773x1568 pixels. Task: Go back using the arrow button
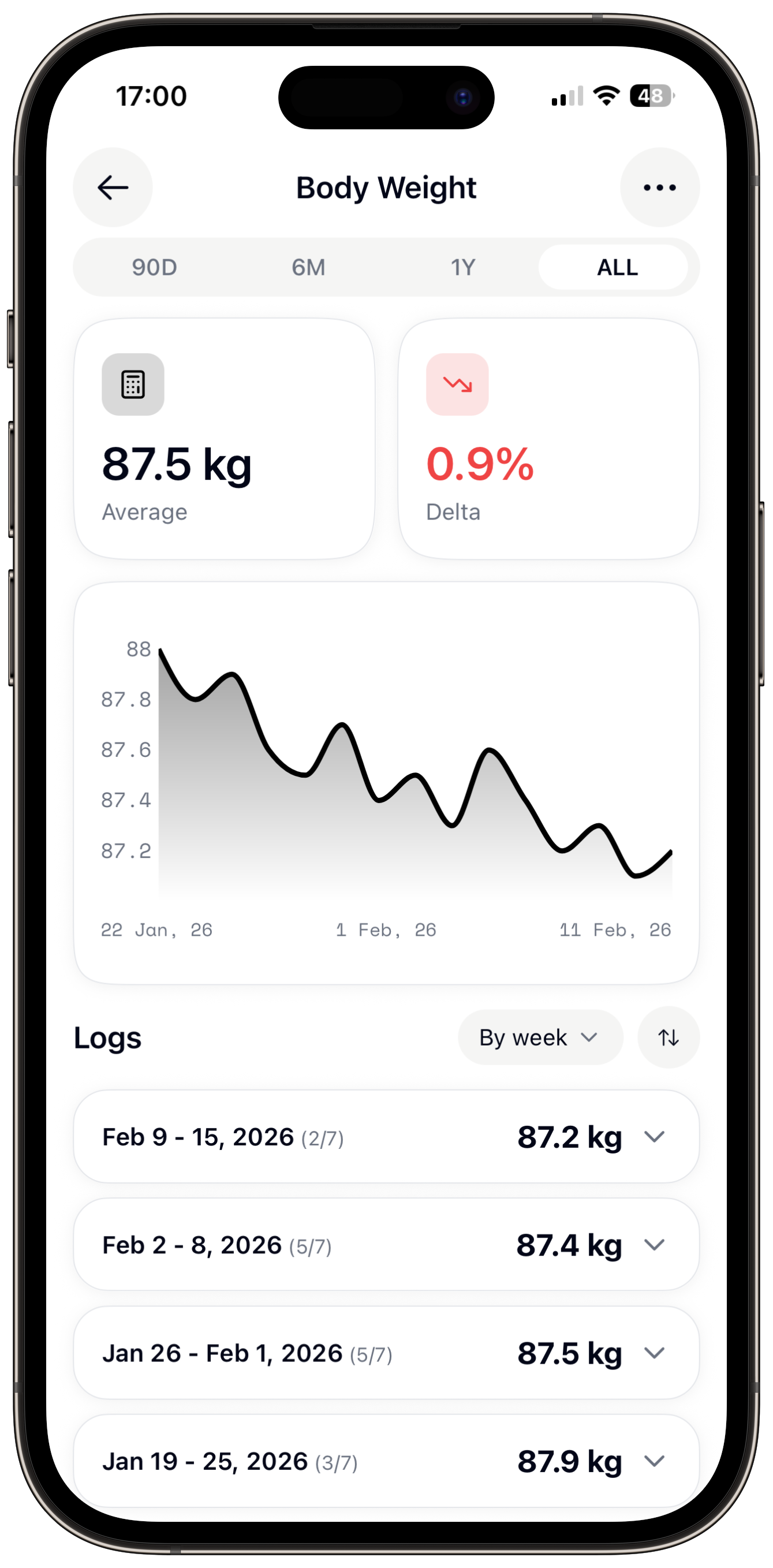(x=113, y=188)
